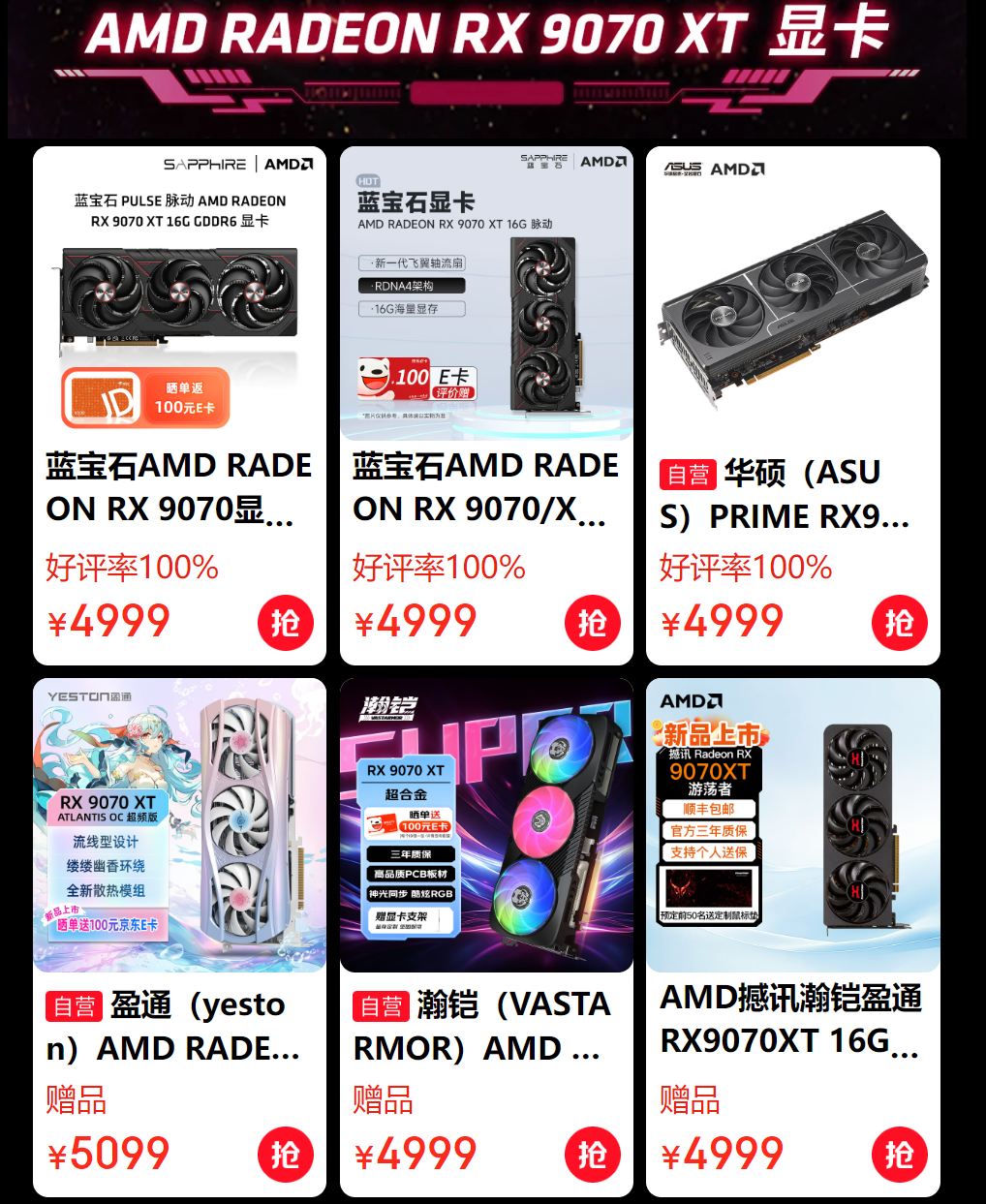Image resolution: width=986 pixels, height=1204 pixels.
Task: Tap 抢 on the Sapphire PULSE RX 9070显 item
Action: click(286, 623)
